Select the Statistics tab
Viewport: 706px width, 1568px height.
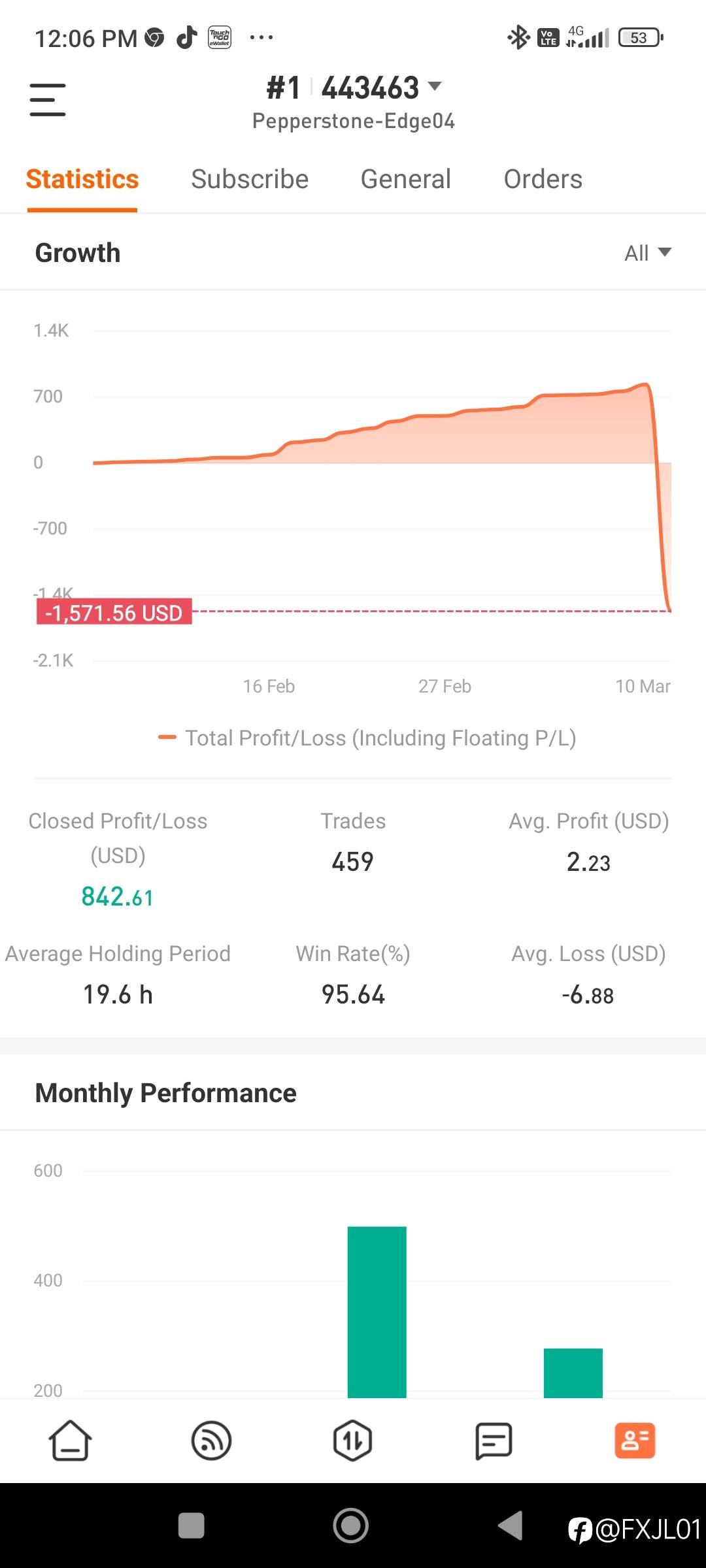(x=82, y=179)
